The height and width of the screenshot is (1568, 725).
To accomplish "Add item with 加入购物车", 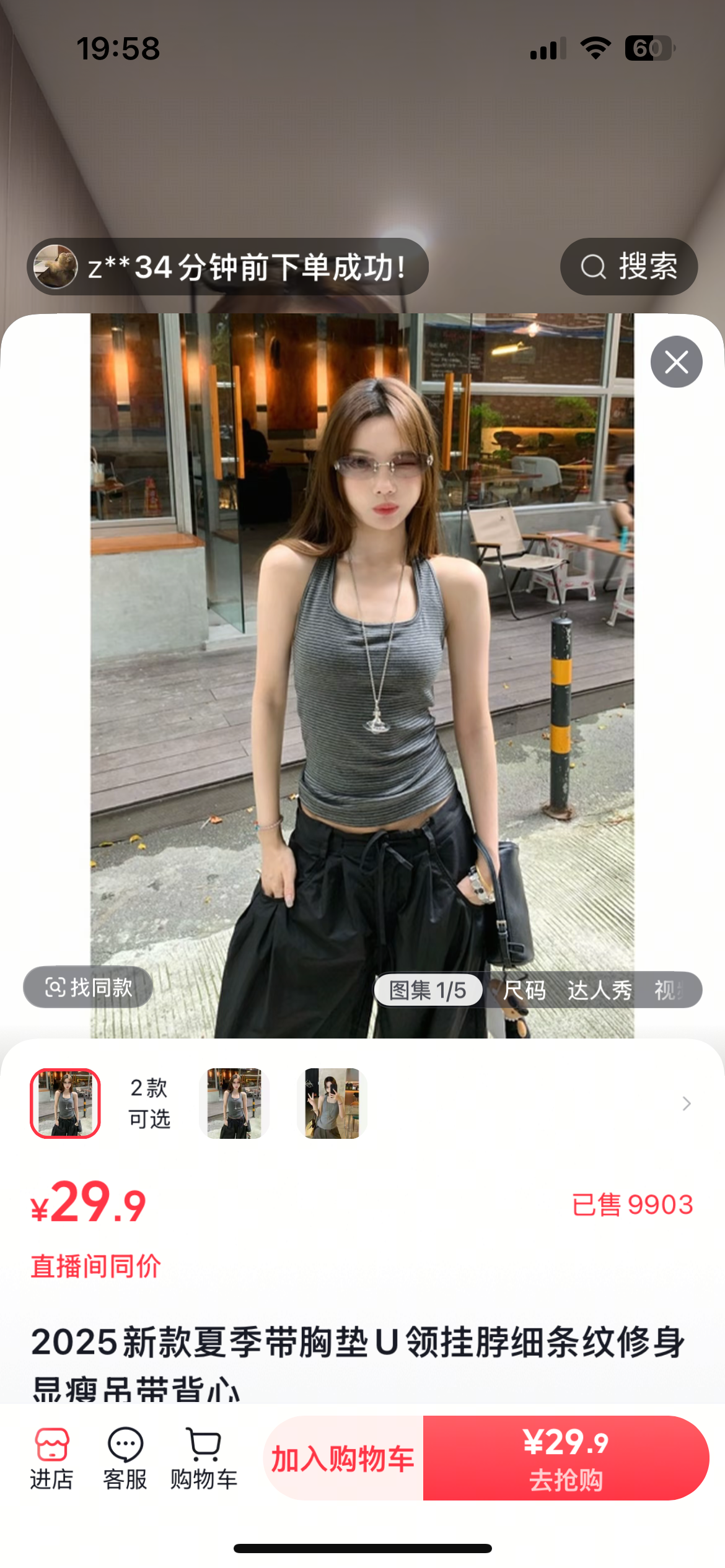I will (x=343, y=1458).
